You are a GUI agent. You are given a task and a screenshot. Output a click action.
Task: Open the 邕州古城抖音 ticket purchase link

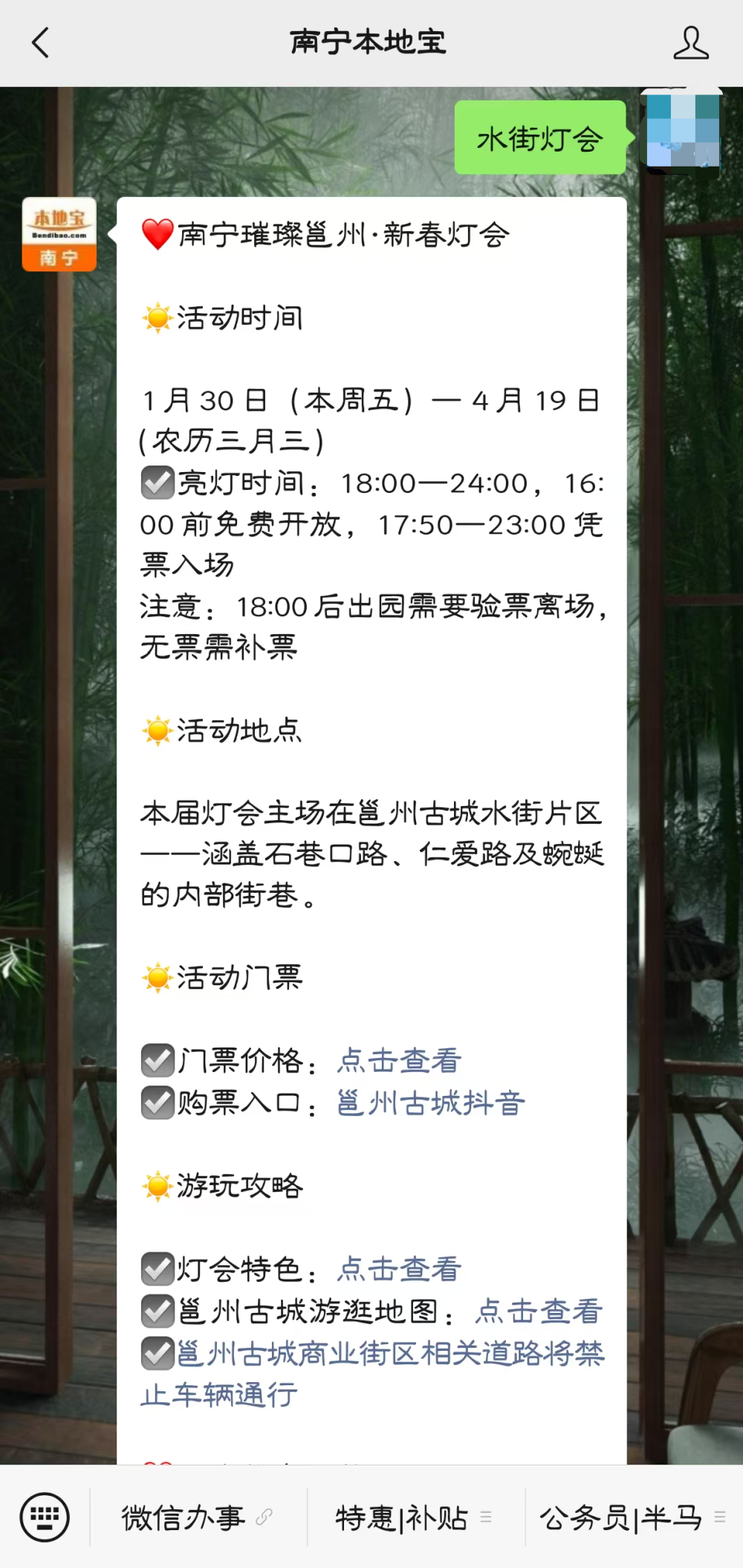tap(431, 1103)
